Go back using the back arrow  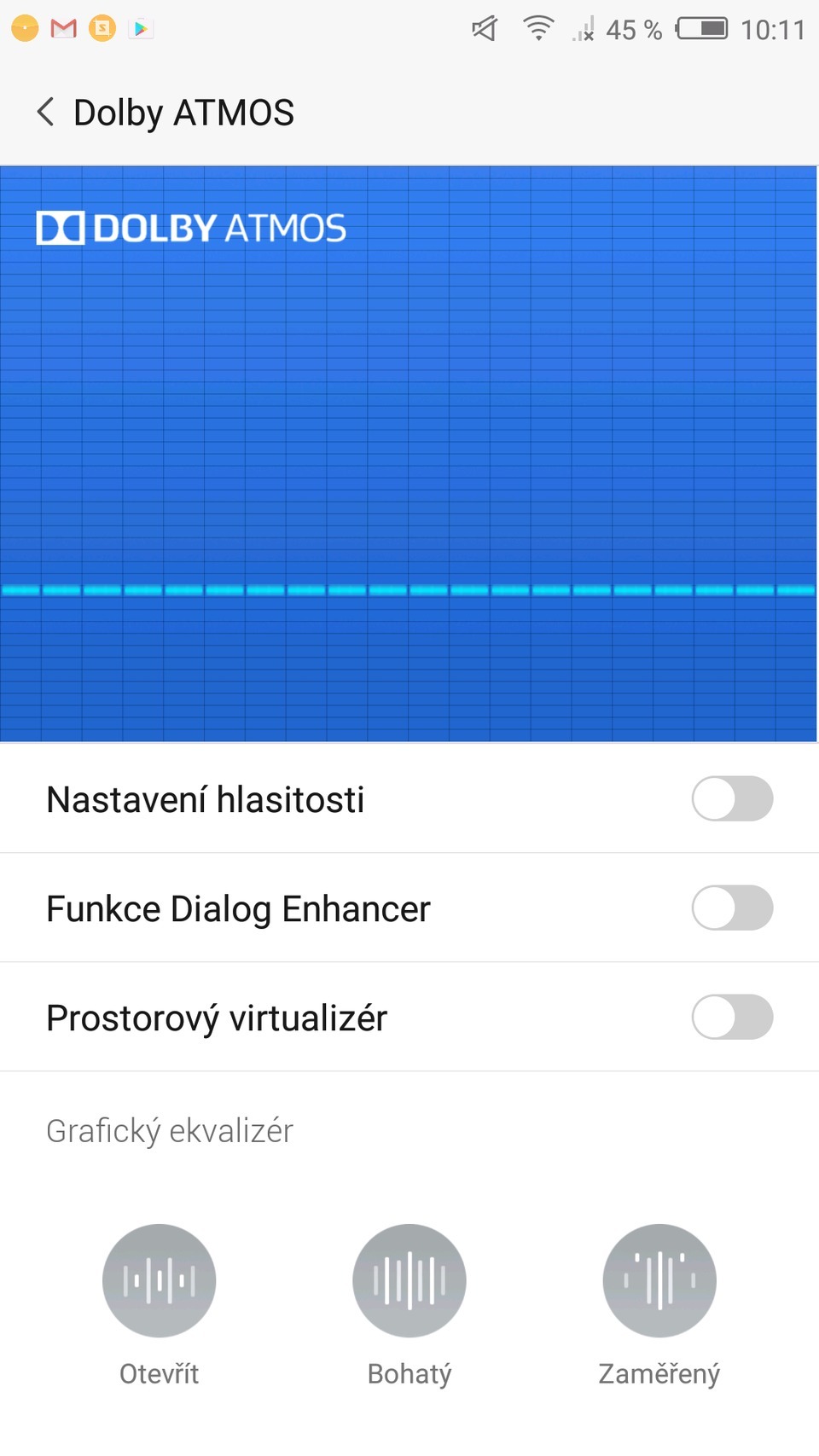click(x=44, y=111)
